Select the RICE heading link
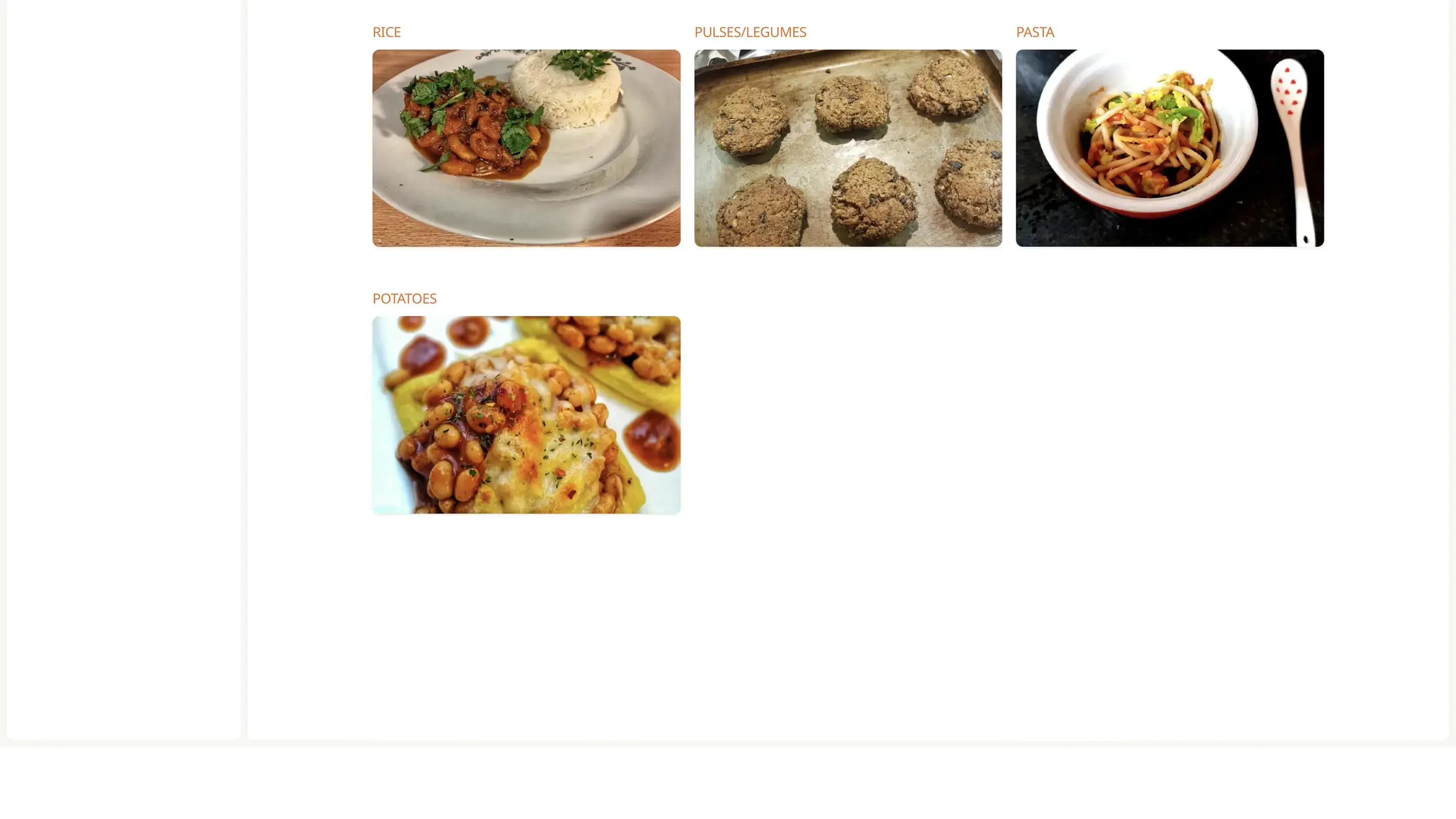This screenshot has height=819, width=1456. point(386,32)
